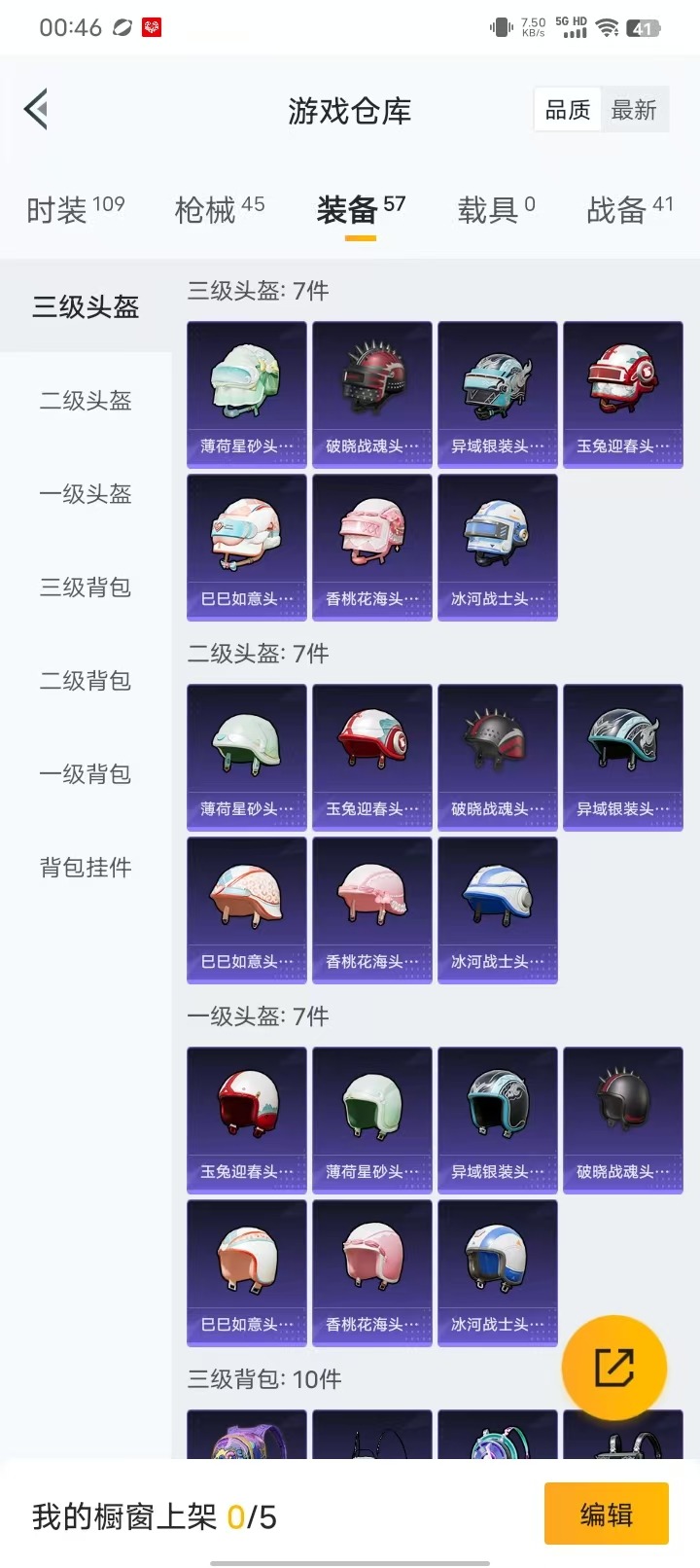View the 香桃花海 helmet under 一级头盔
Image resolution: width=700 pixels, height=1568 pixels.
pos(372,1272)
